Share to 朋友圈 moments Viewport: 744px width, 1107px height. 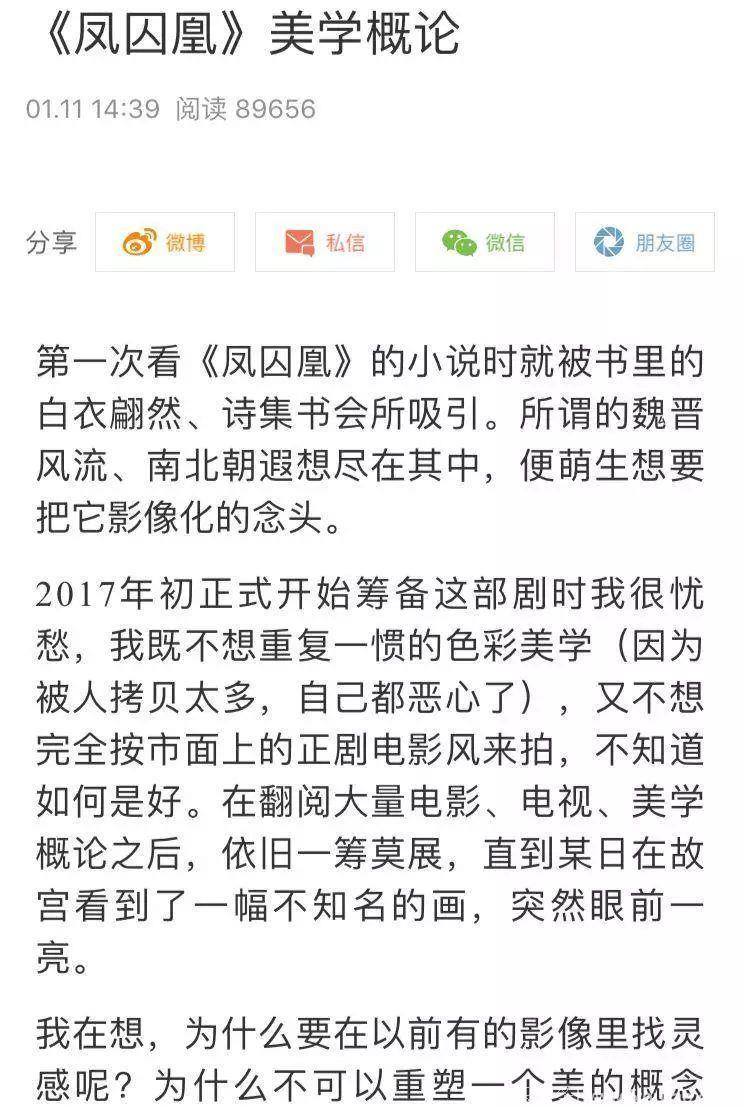(645, 242)
